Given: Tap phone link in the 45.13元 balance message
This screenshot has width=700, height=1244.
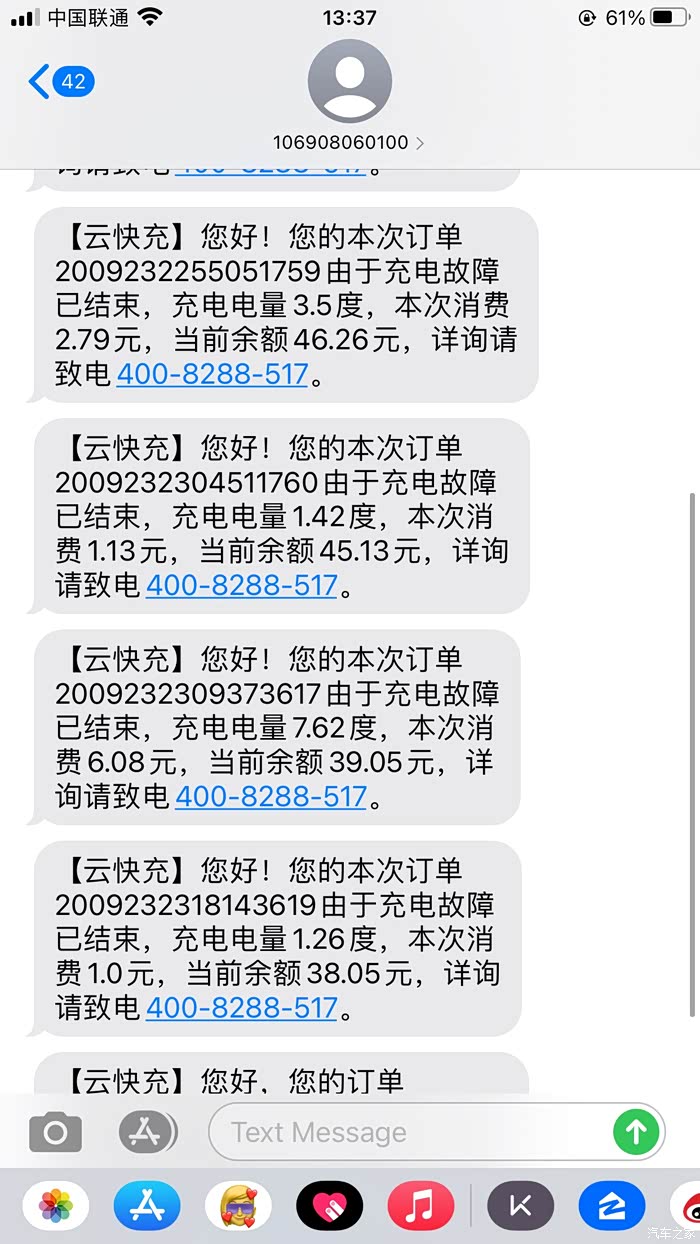Looking at the screenshot, I should (242, 585).
